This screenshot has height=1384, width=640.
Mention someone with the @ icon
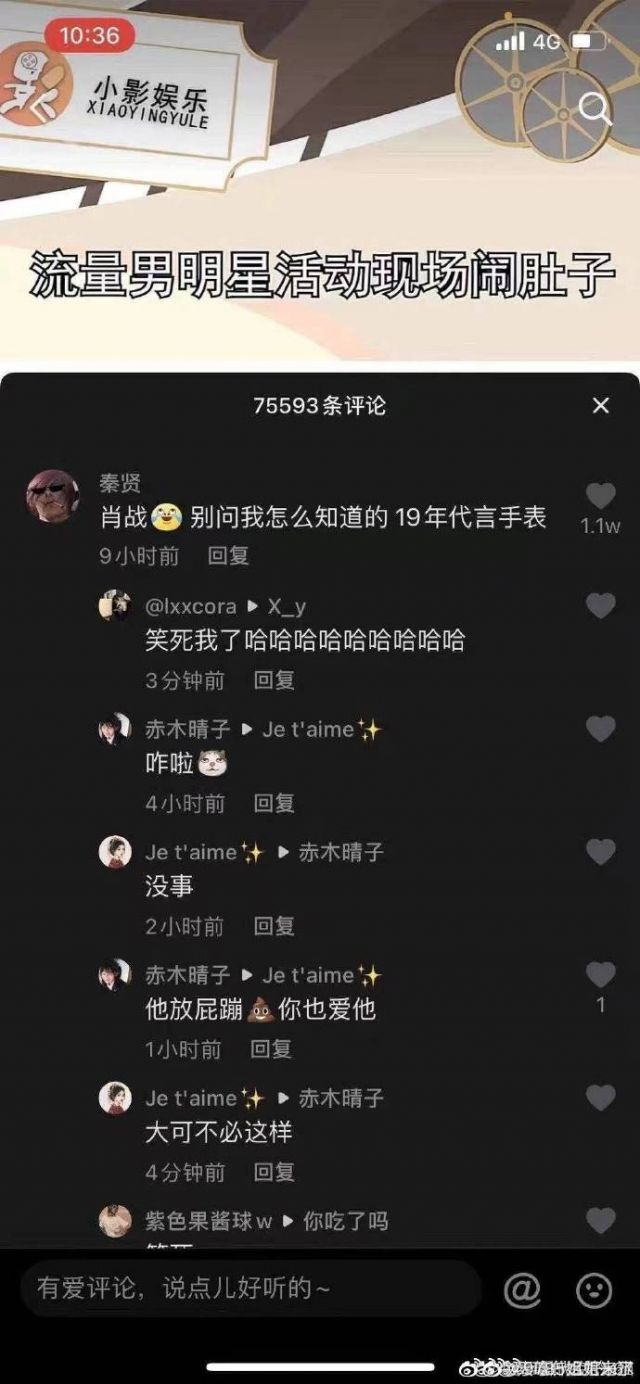[x=522, y=1290]
